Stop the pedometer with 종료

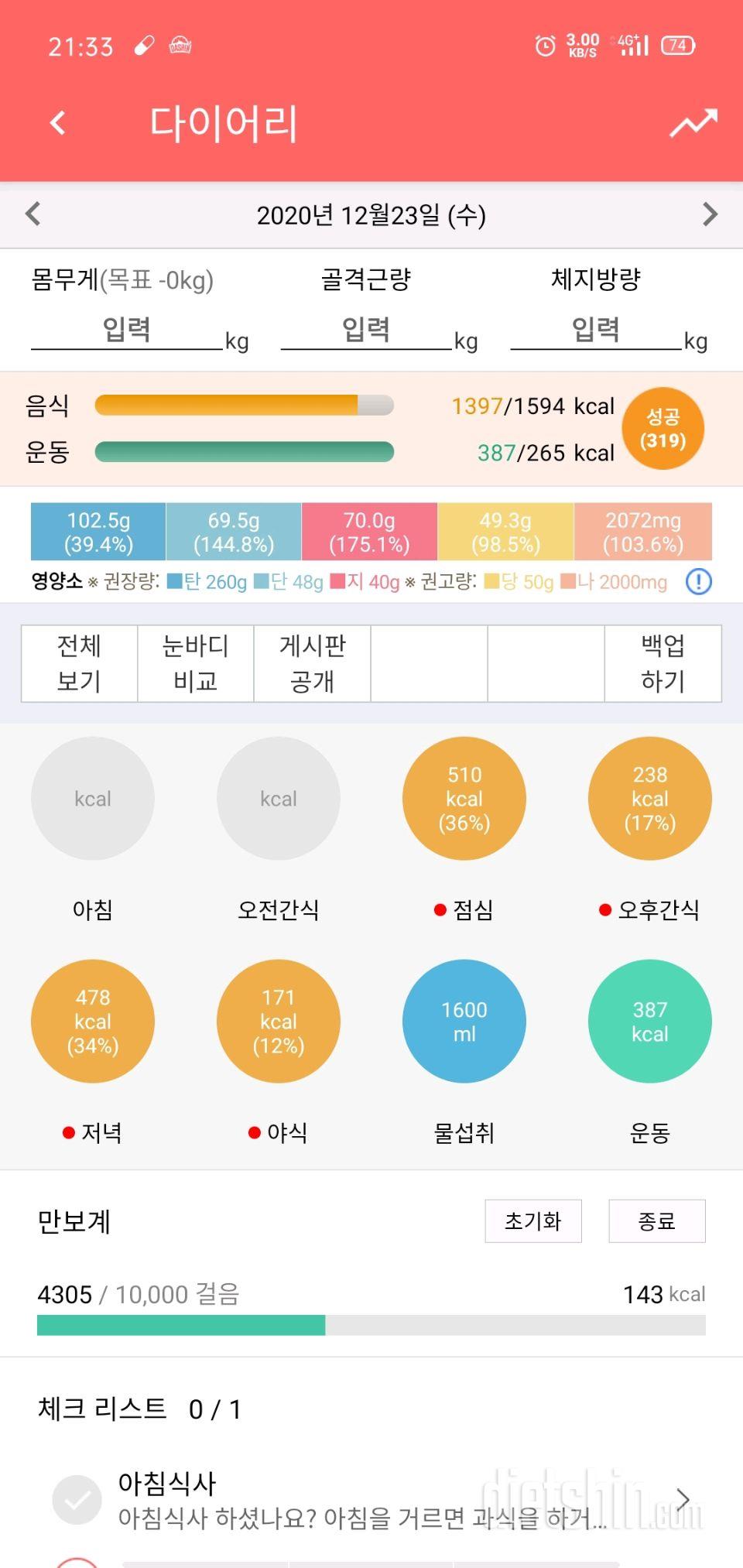tap(657, 1221)
